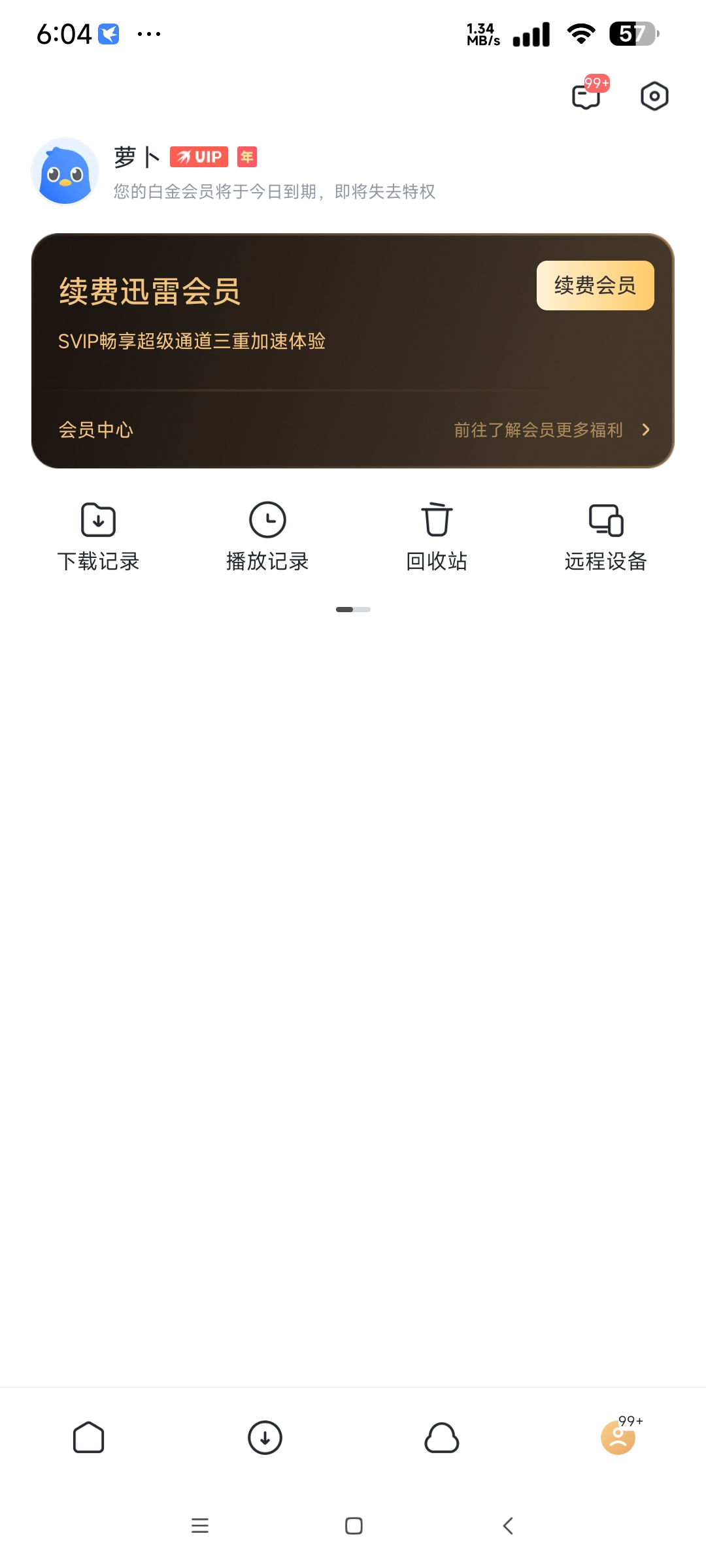Open the messages icon with 99+ badge

pos(587,97)
